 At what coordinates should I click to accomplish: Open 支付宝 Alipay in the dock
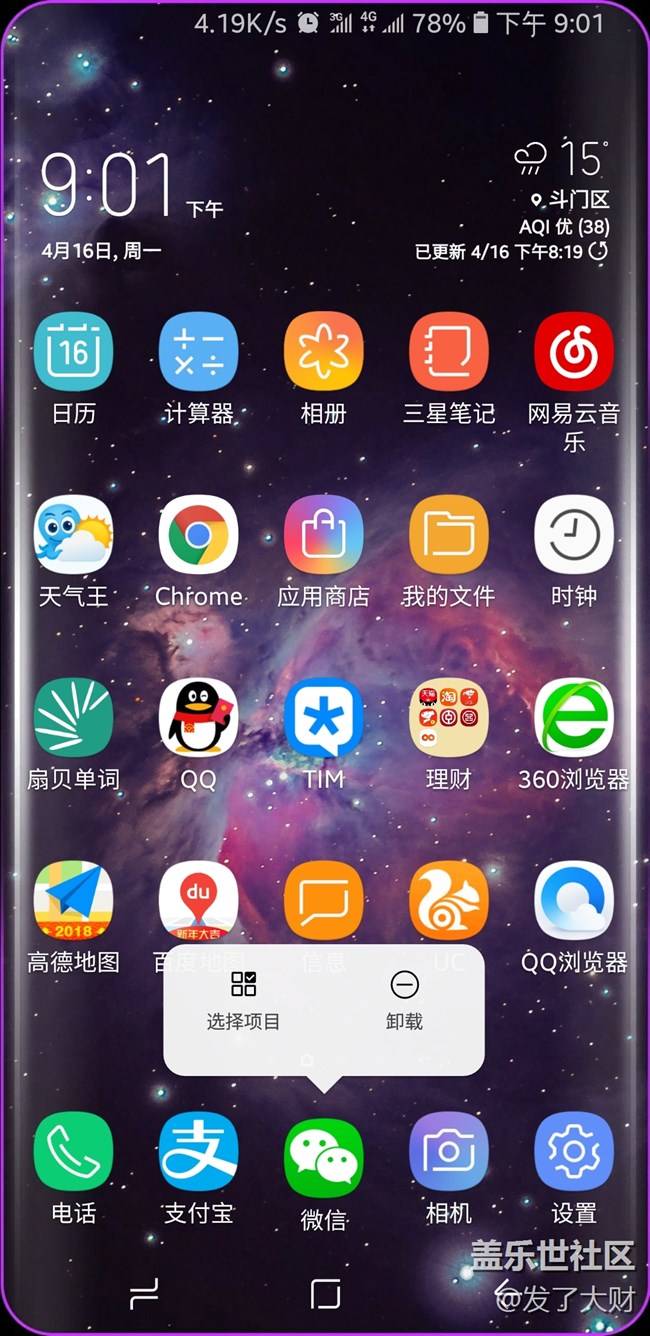198,1152
